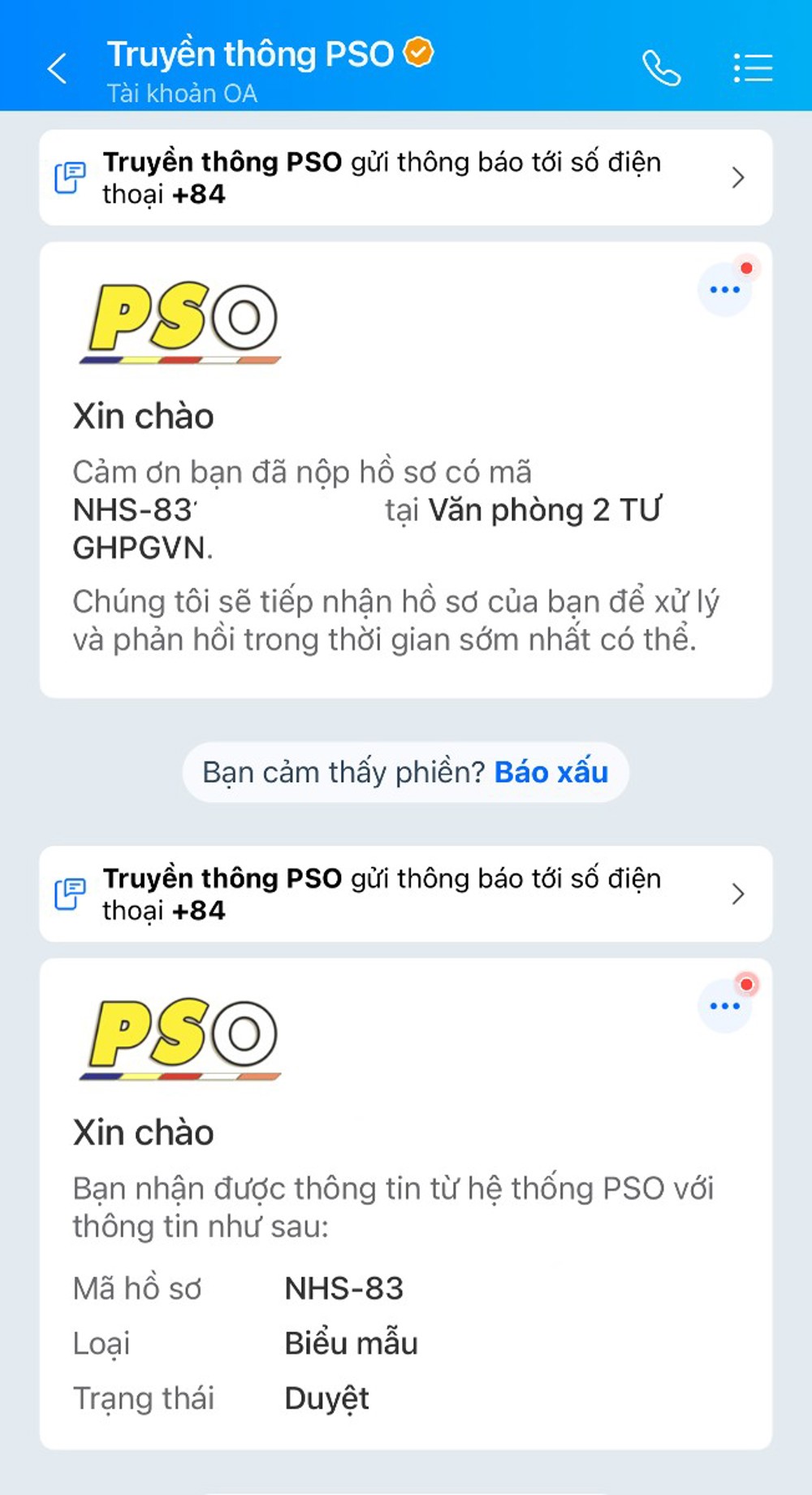
Task: Open the Truyền thông PSO account profile
Action: [250, 55]
